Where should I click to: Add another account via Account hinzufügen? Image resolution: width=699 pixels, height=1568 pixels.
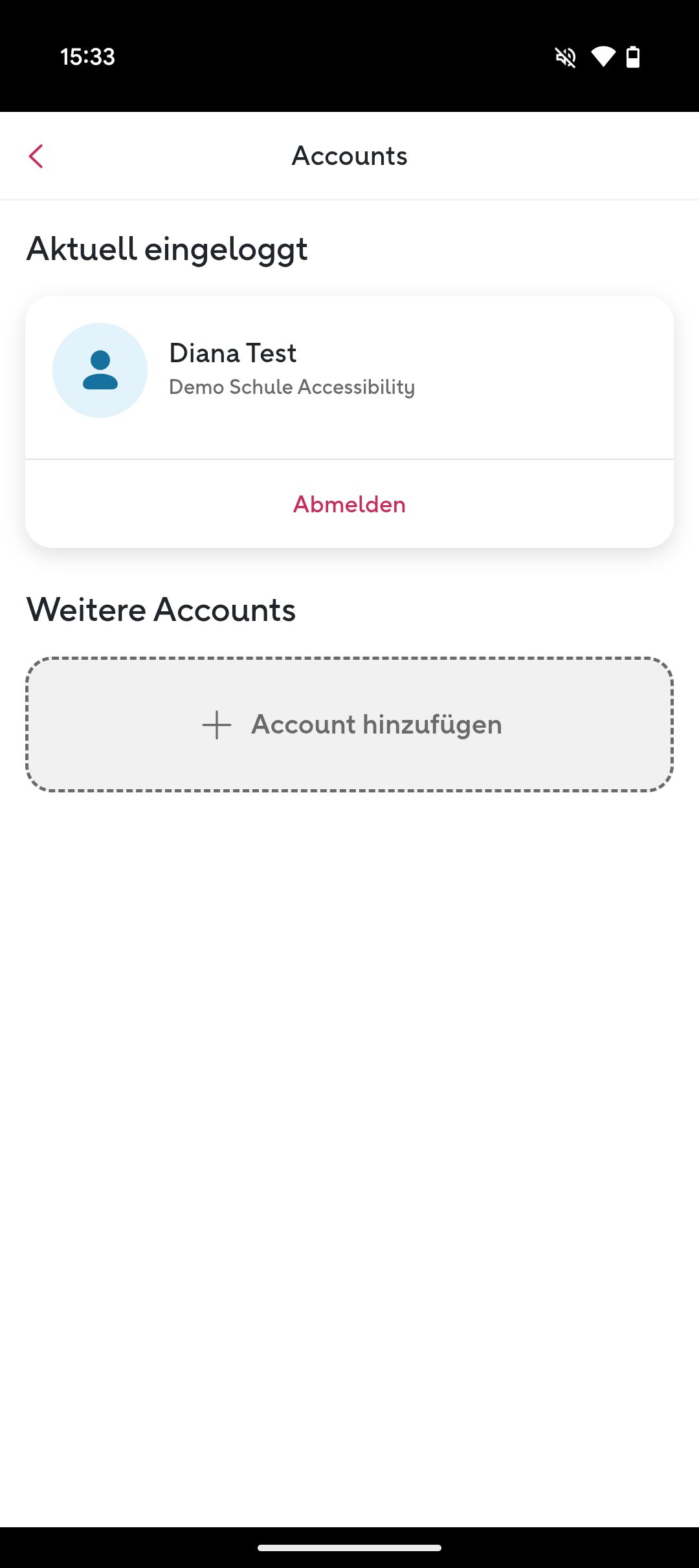pos(349,724)
